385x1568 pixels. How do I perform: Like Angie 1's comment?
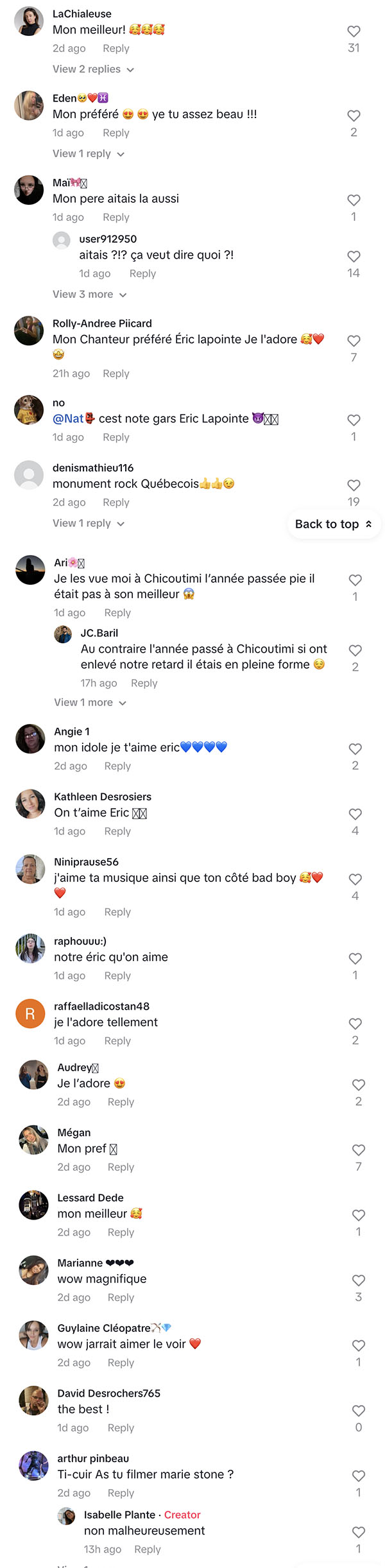point(355,749)
